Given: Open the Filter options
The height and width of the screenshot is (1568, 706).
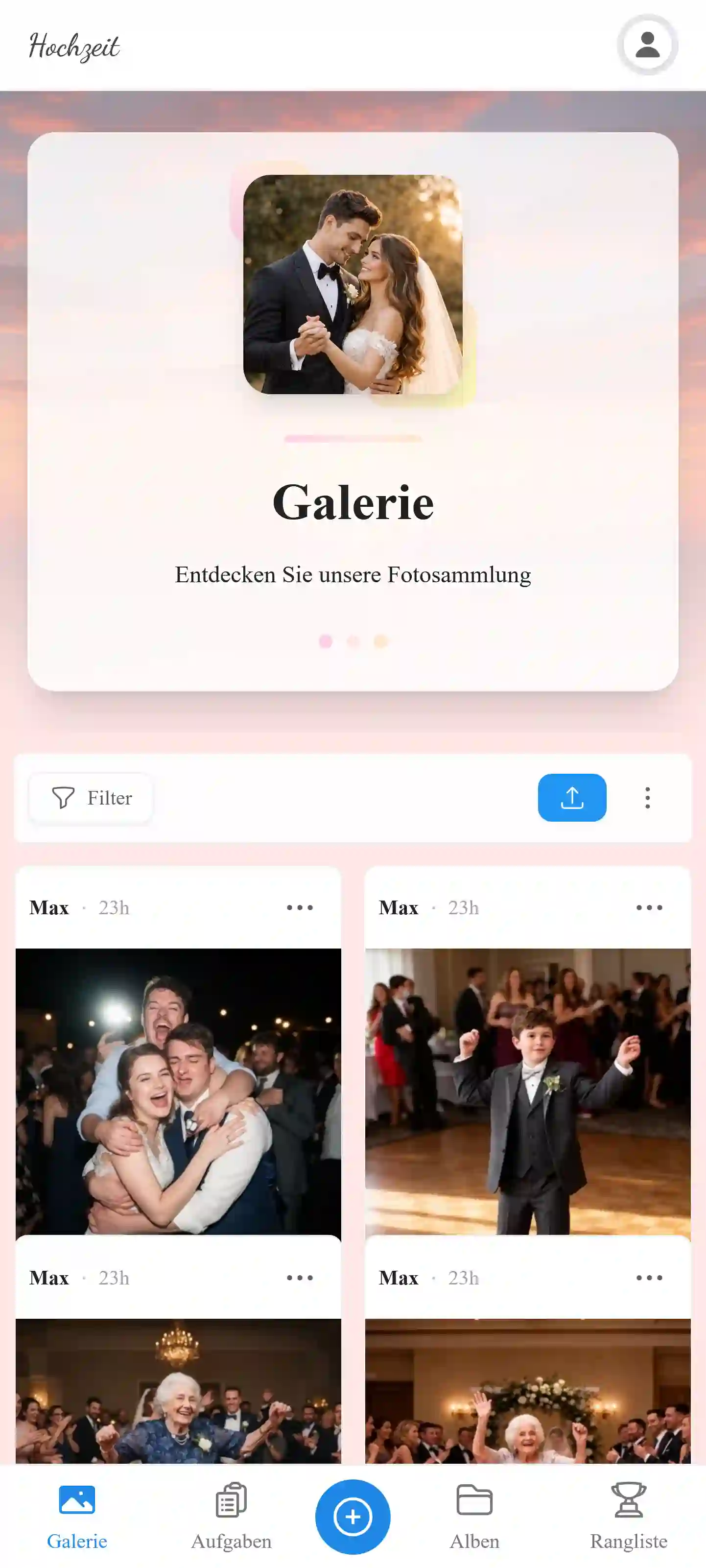Looking at the screenshot, I should click(x=91, y=797).
